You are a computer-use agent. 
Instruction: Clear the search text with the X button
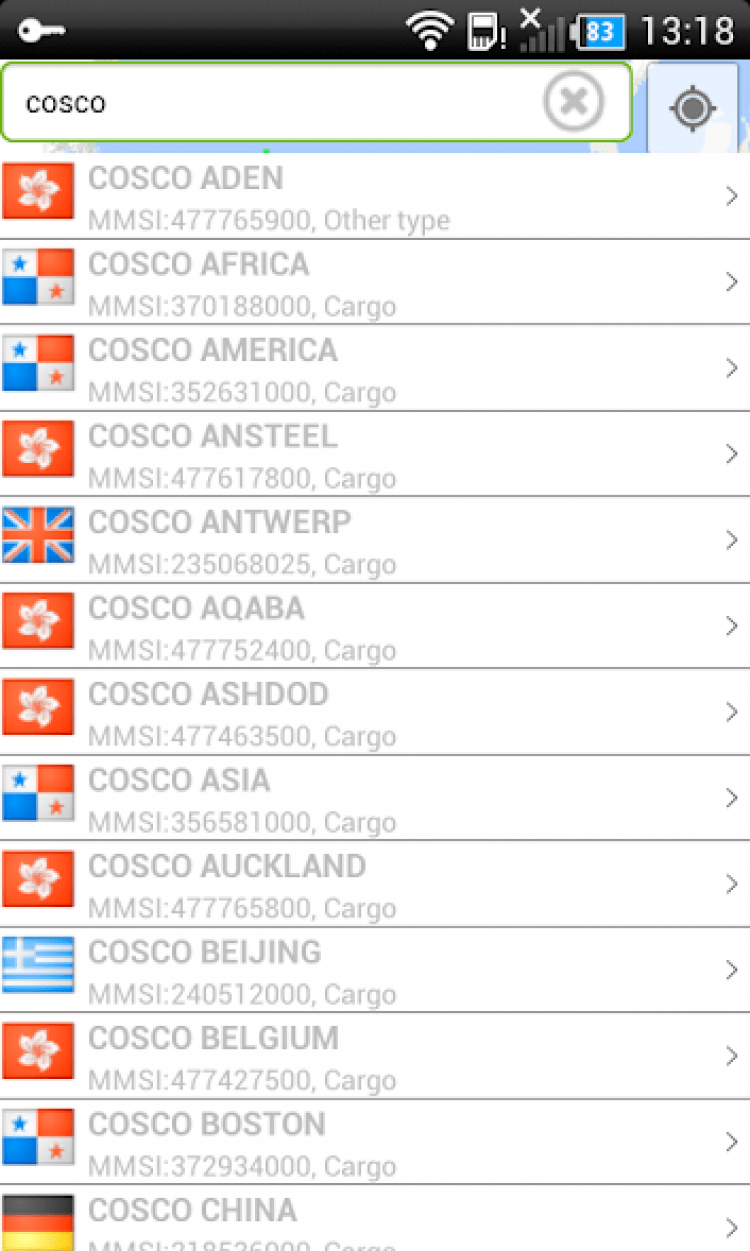coord(573,102)
